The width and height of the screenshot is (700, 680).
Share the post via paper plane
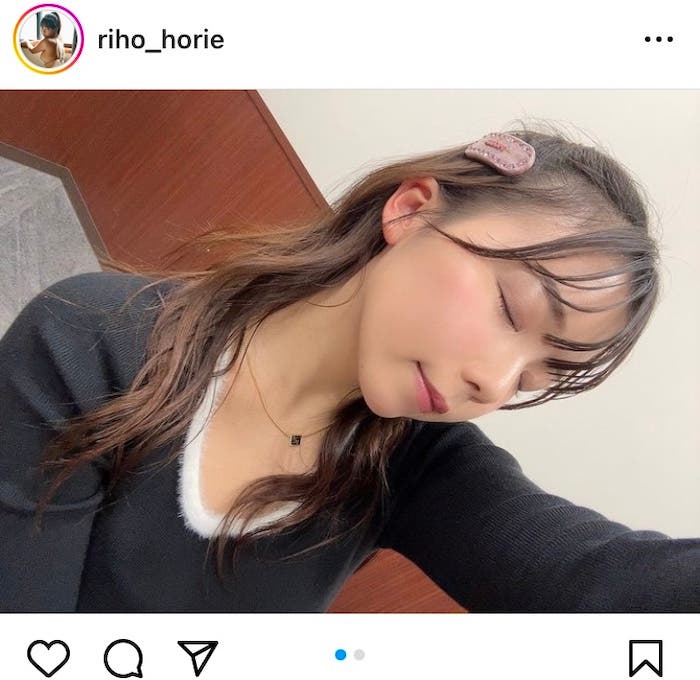[197, 657]
